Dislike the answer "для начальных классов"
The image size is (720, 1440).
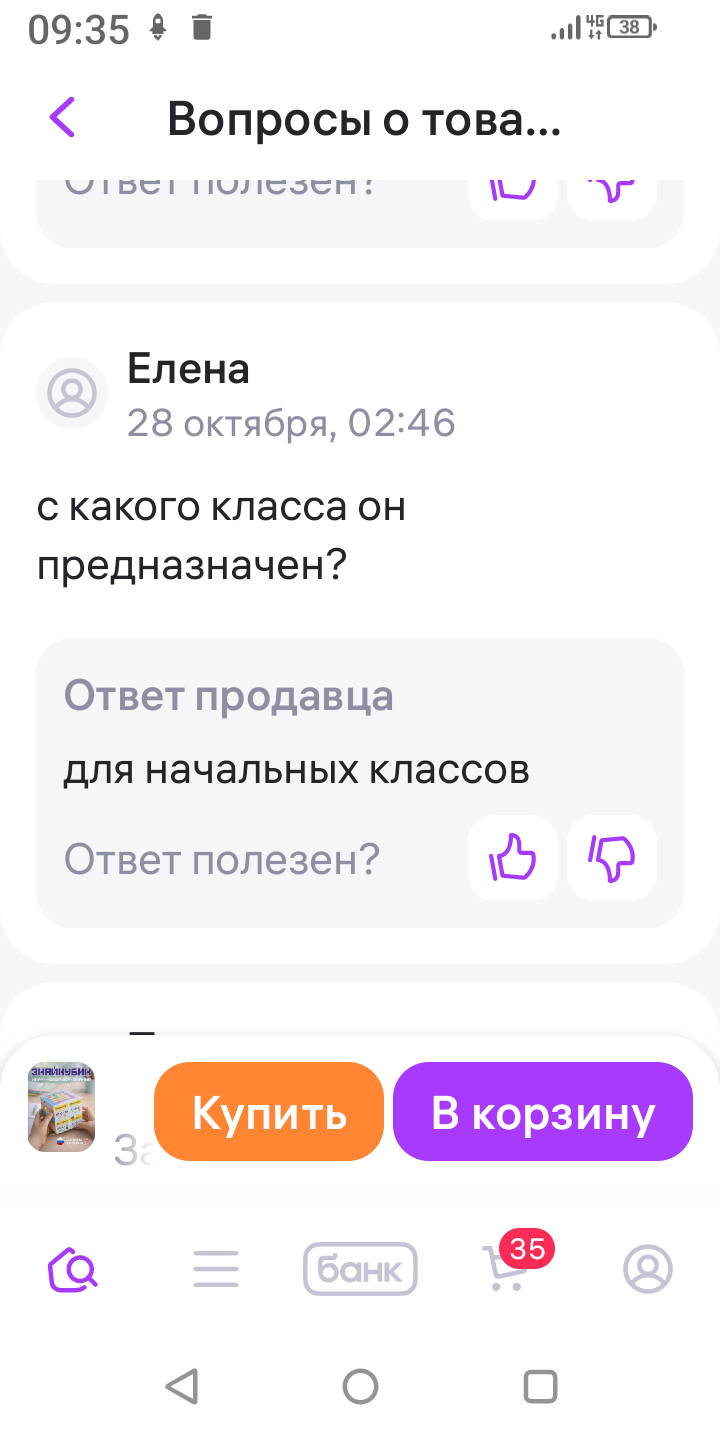612,858
